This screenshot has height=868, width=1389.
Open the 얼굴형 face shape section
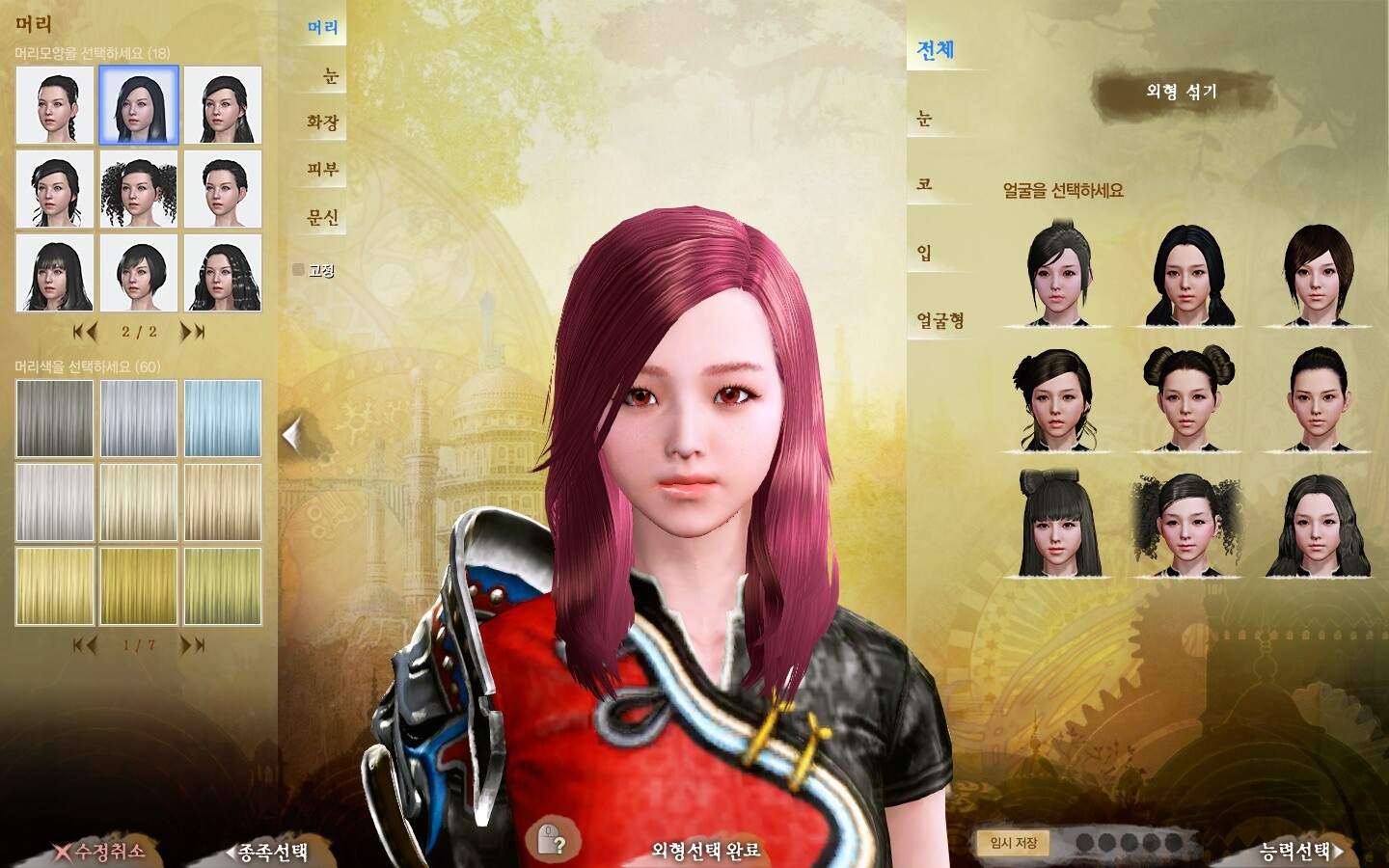[x=940, y=320]
